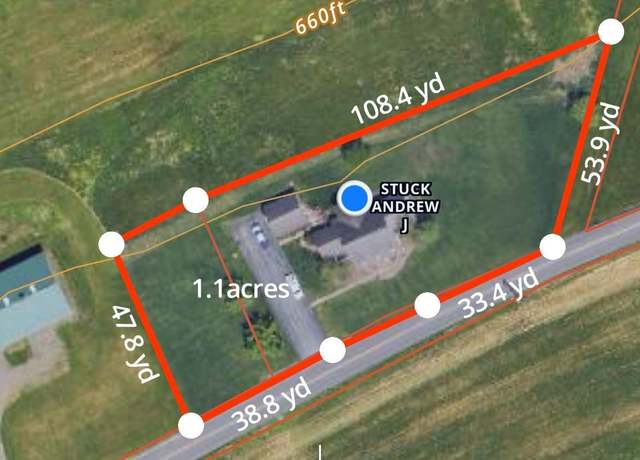
Task: Select the corner joining 108.4 yd and 53.9 yd
Action: click(612, 31)
